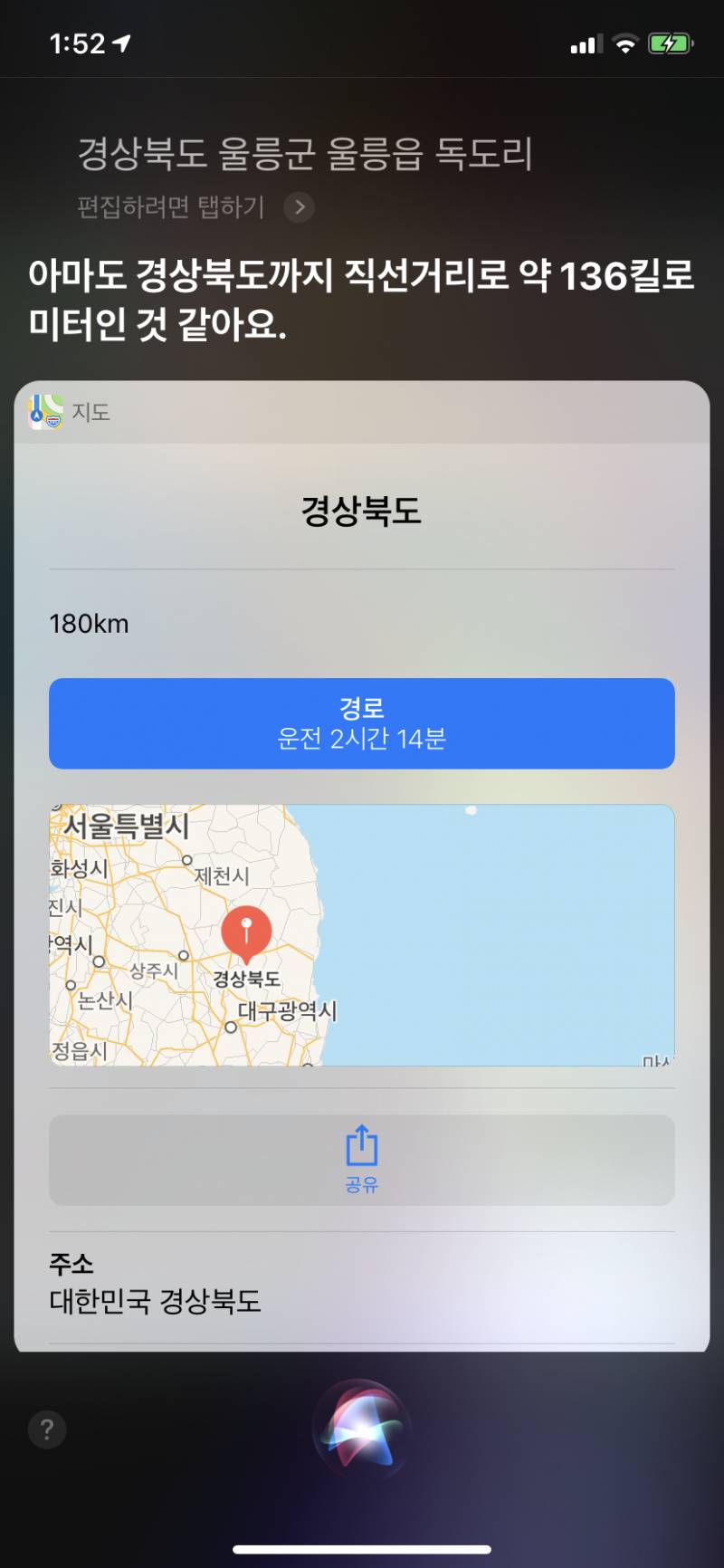Select the 경상북도 title on the card
Viewport: 724px width, 1568px height.
tap(360, 512)
